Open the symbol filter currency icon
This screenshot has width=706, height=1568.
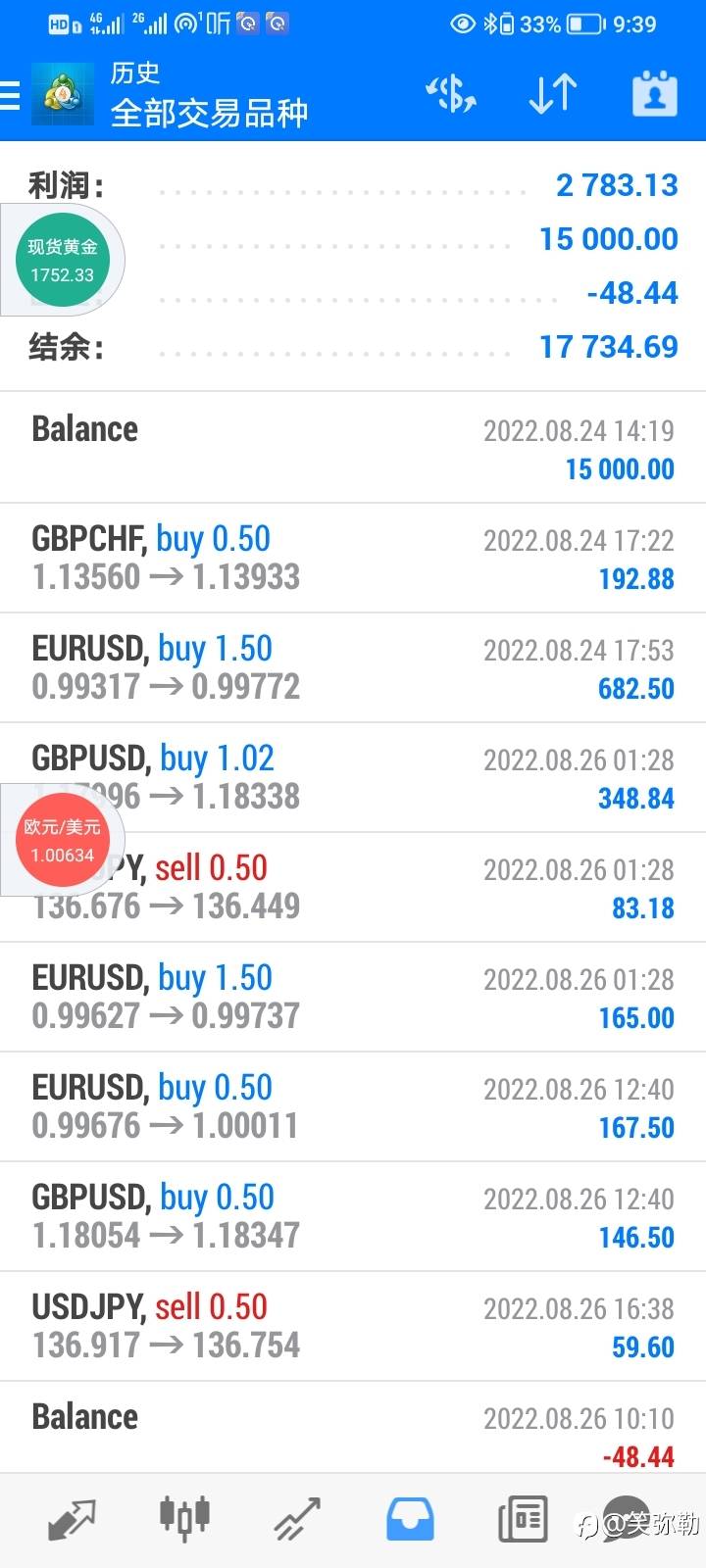[451, 95]
